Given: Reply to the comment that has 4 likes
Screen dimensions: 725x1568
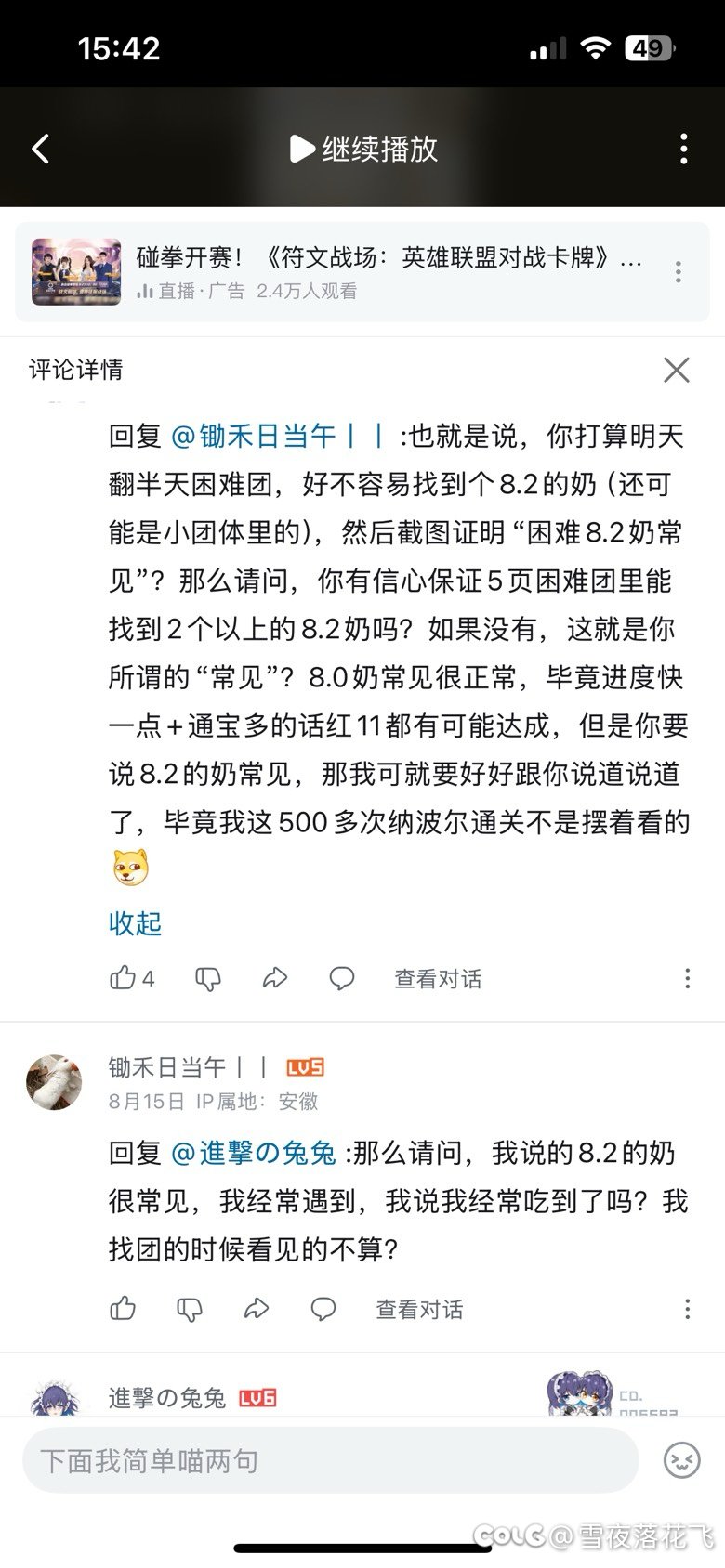Looking at the screenshot, I should (x=342, y=978).
